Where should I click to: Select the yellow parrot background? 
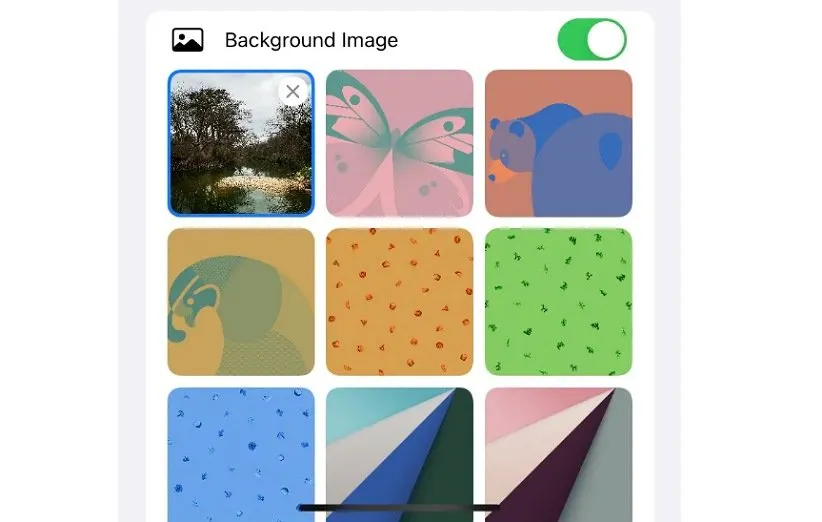241,301
